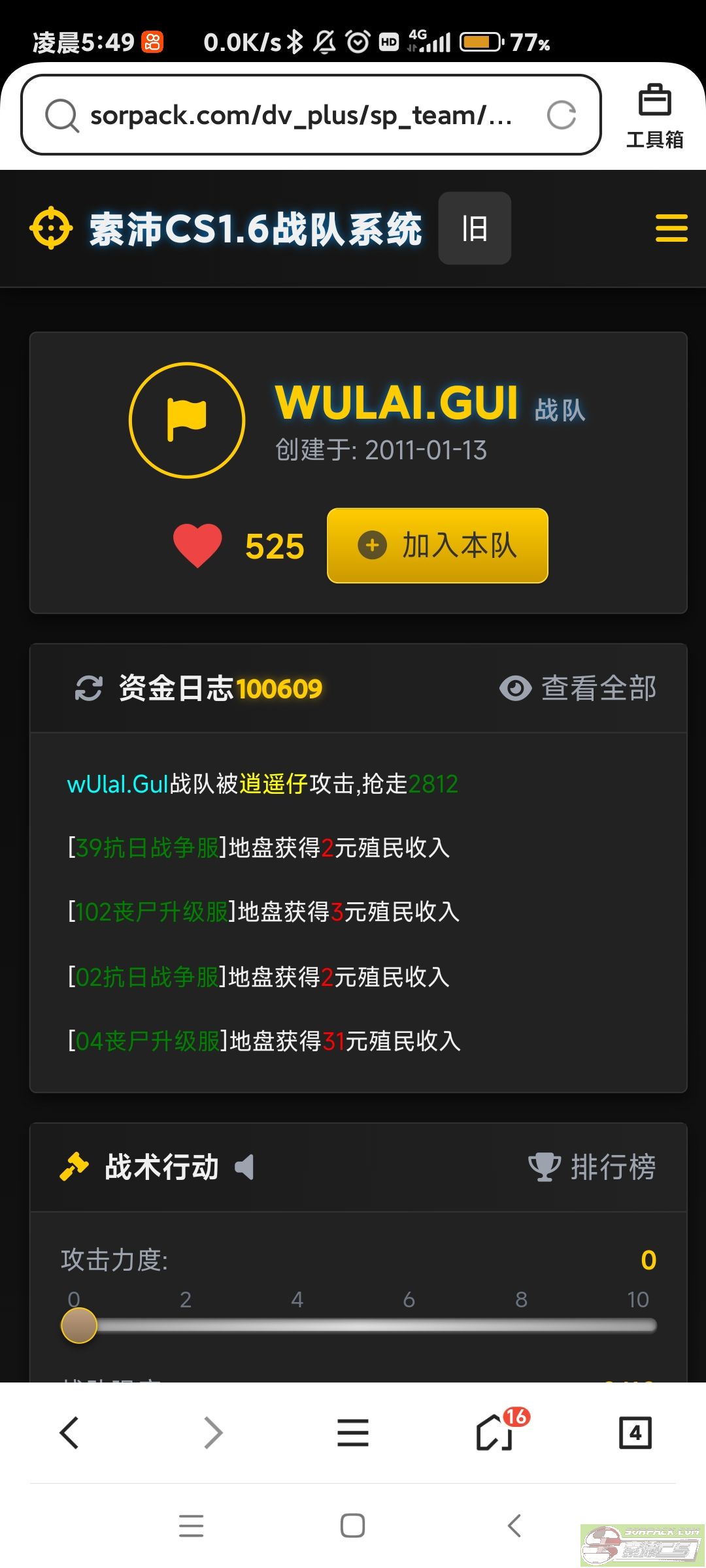This screenshot has height=1568, width=706.
Task: Open the 排行榜 ranking
Action: coord(592,1167)
